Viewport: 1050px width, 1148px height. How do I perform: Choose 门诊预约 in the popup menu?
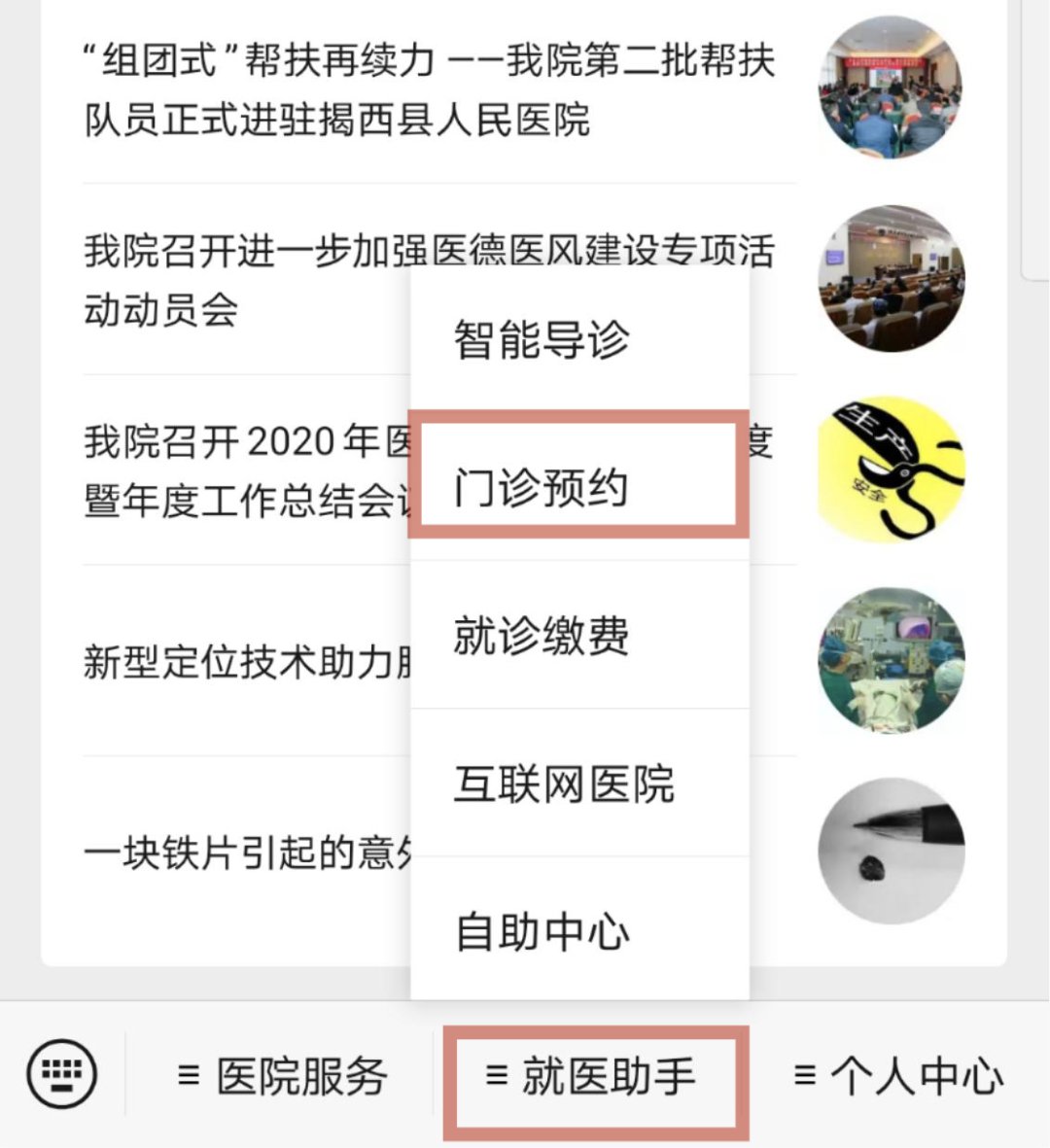[x=542, y=487]
